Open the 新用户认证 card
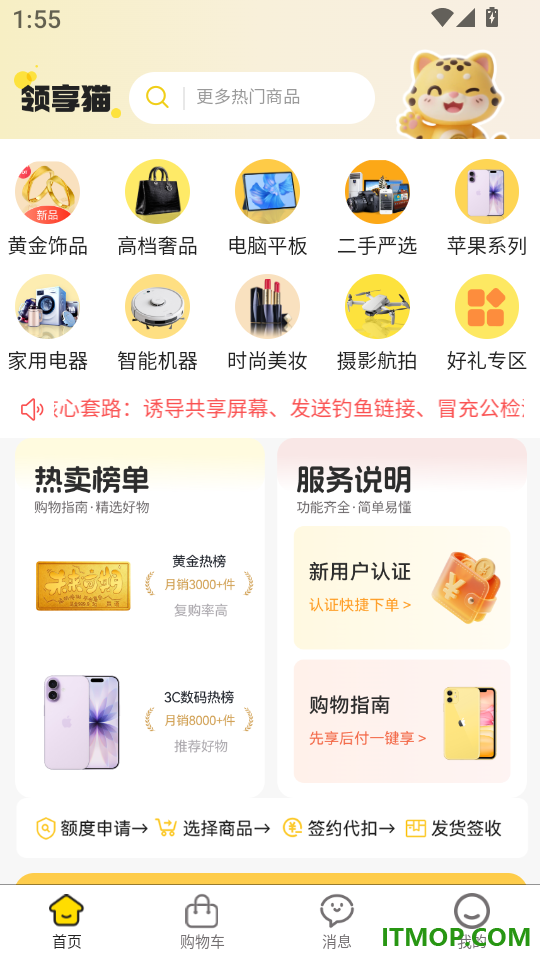 [x=402, y=588]
